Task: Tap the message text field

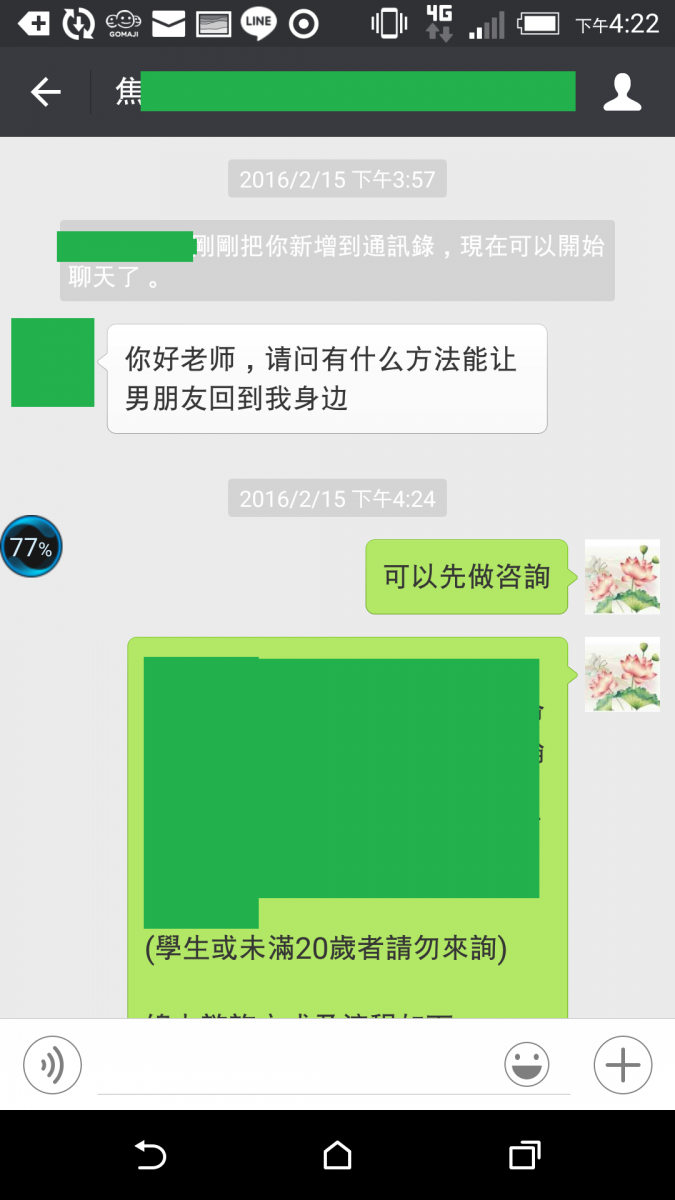Action: tap(300, 1066)
